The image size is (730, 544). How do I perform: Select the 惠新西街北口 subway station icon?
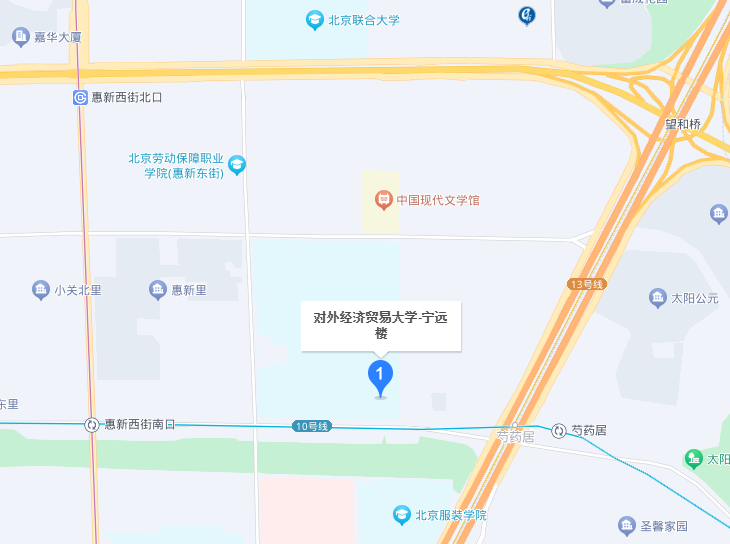[x=80, y=97]
